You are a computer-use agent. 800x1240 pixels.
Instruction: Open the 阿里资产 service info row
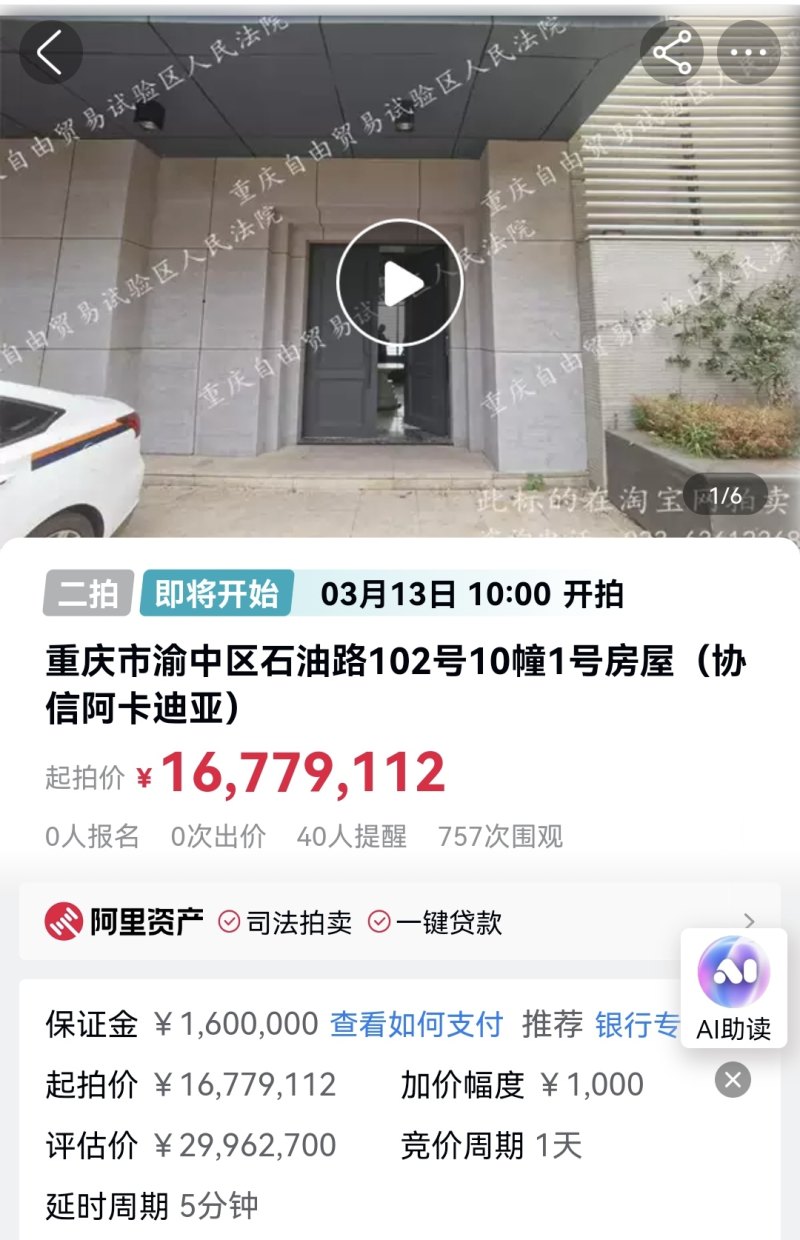[400, 921]
